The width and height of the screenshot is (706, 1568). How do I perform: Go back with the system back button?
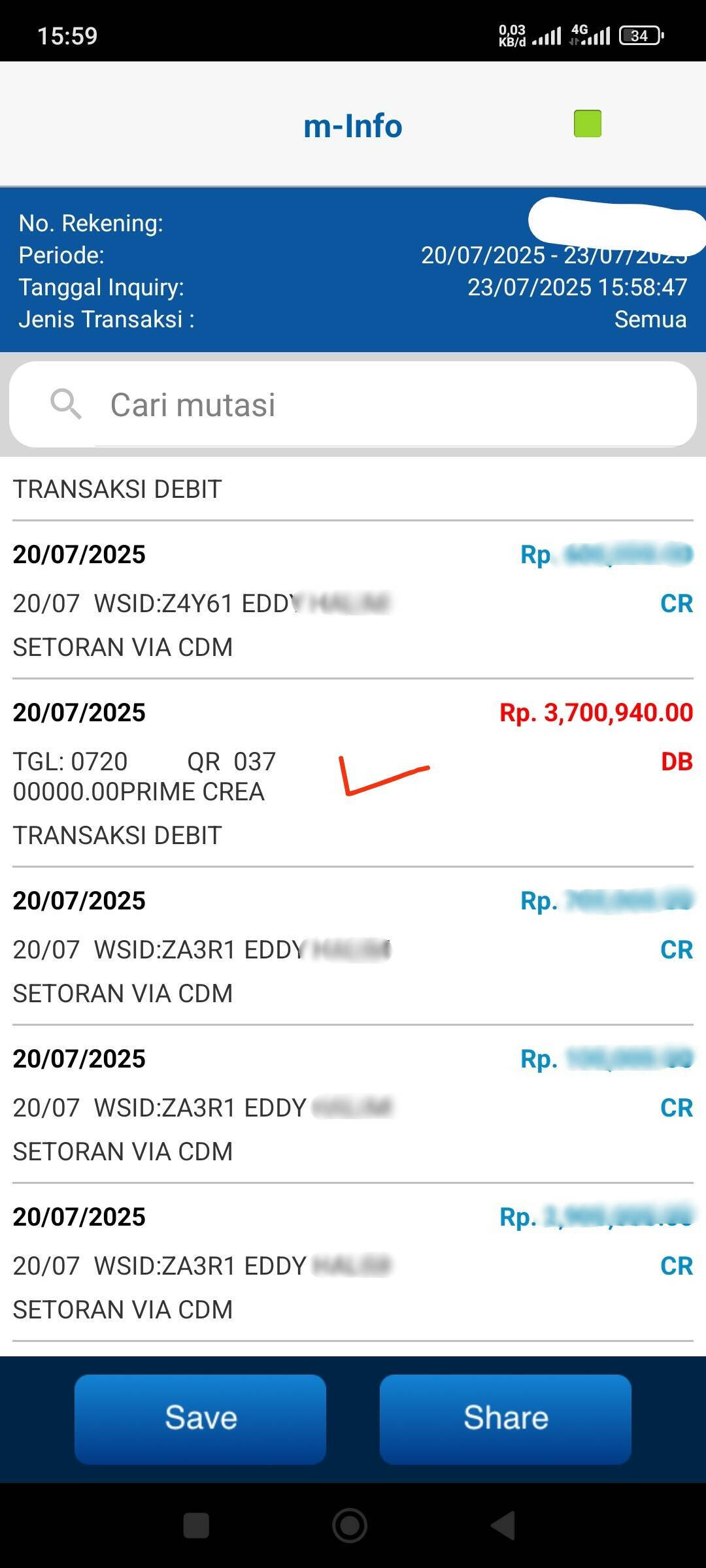pos(503,1526)
